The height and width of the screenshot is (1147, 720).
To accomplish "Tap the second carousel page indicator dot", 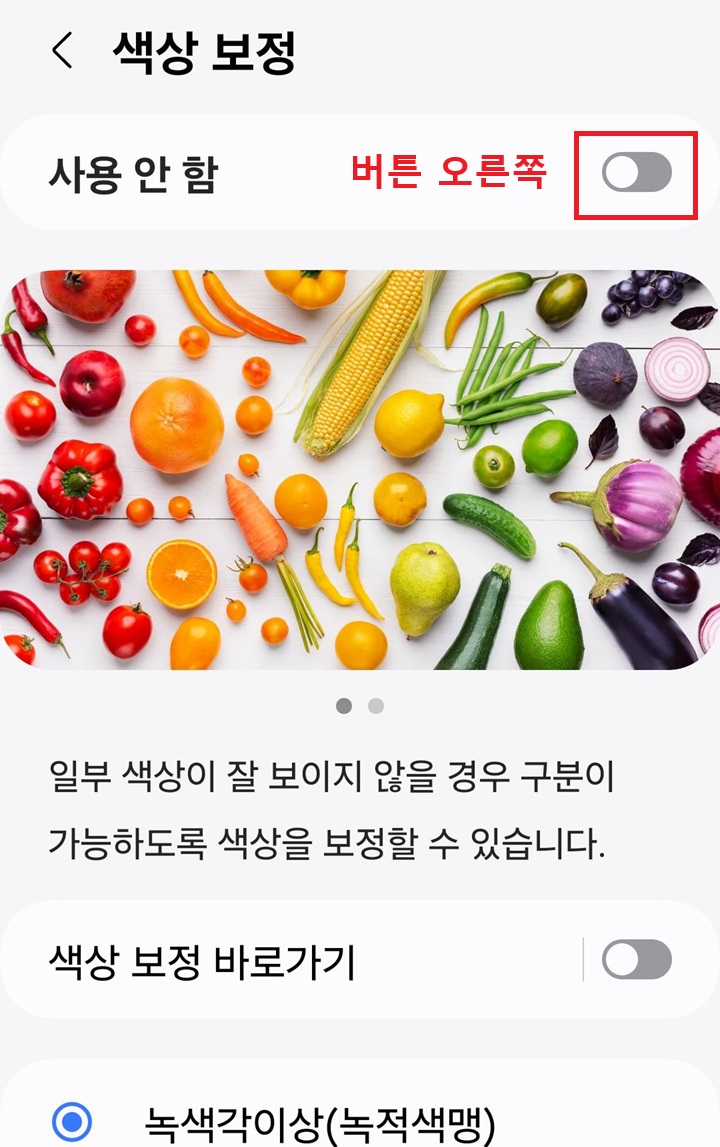I will [376, 707].
